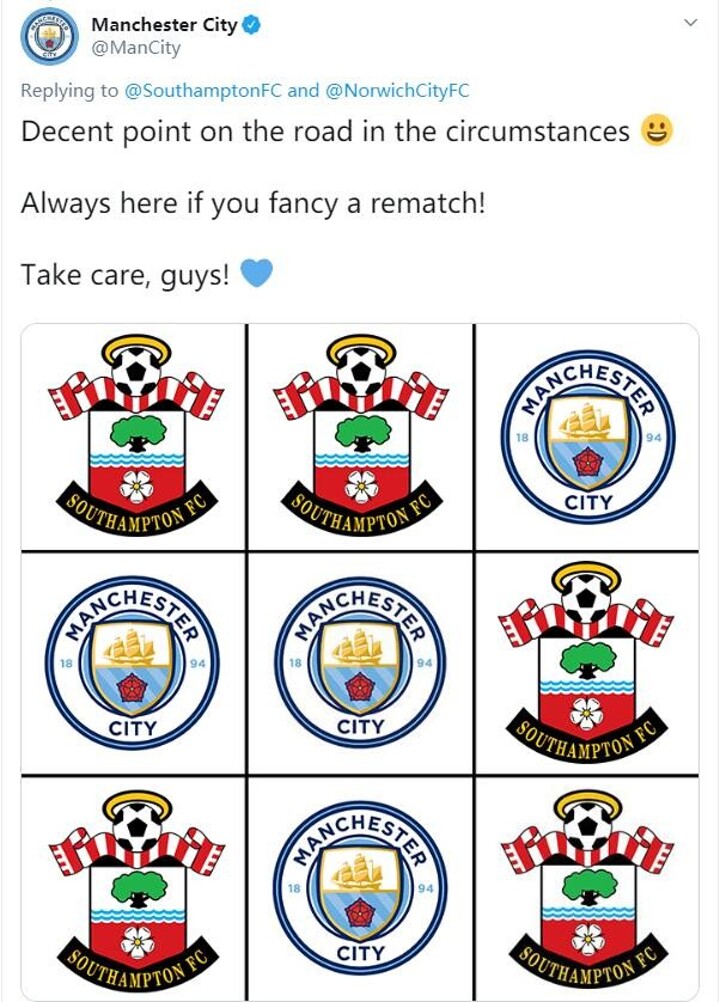Tap the Manchester City account name

[164, 25]
